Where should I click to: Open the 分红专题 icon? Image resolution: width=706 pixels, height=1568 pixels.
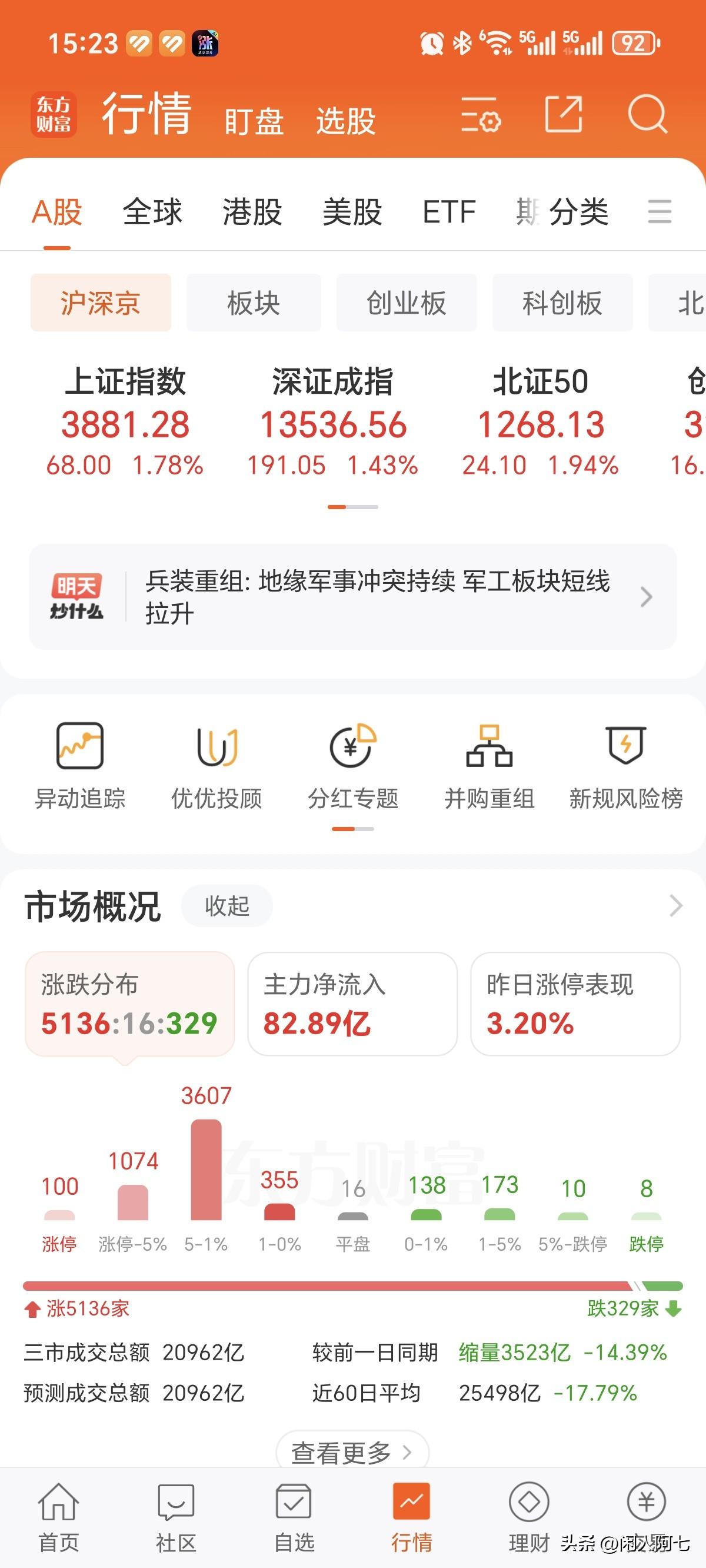pos(352,767)
